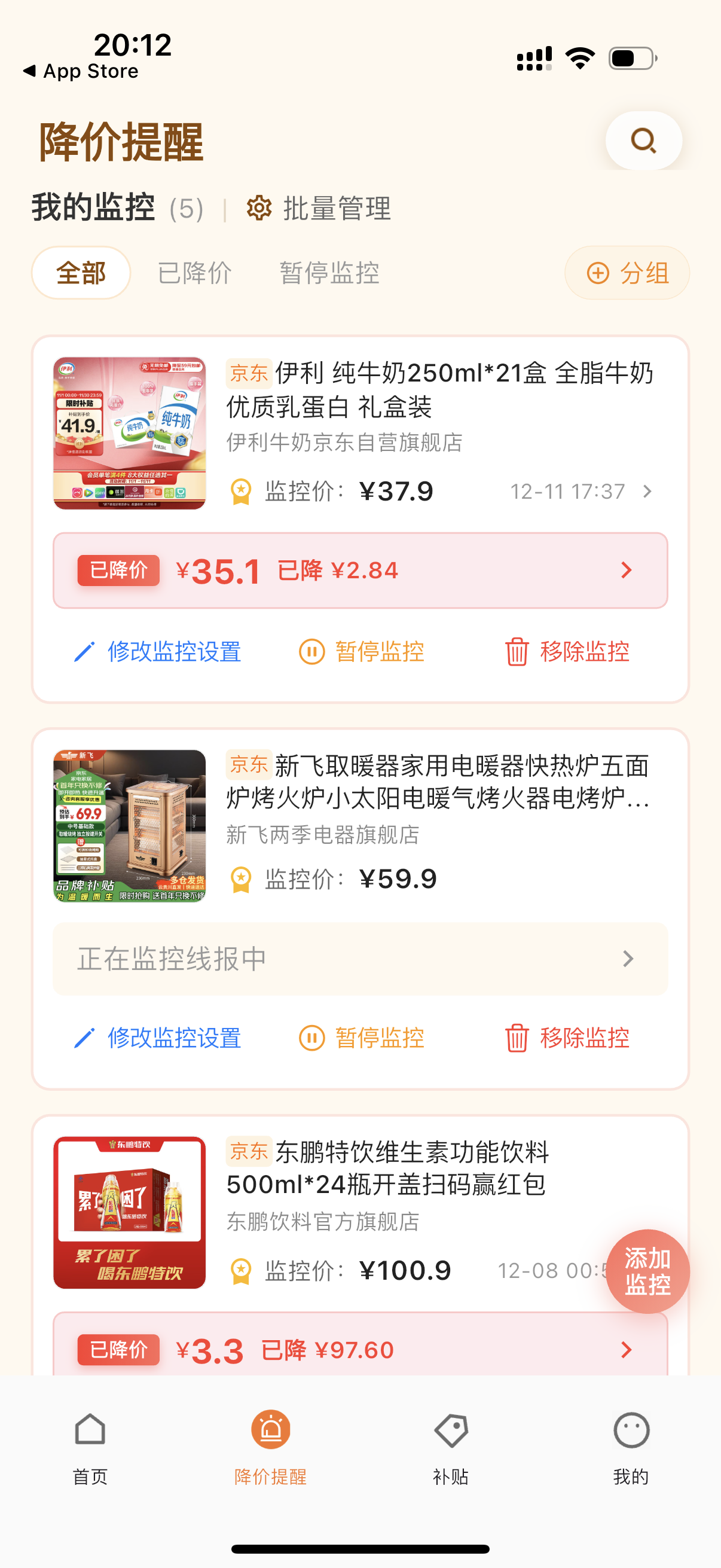Click the plus icon on the 分组 button

coord(598,273)
